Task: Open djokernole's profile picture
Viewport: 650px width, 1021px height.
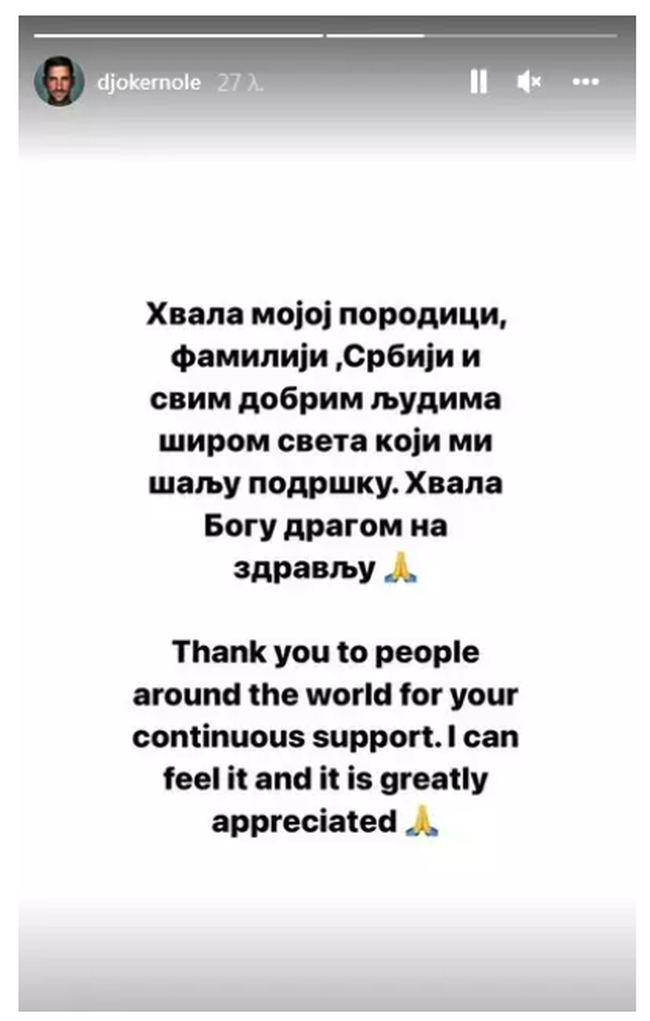Action: [59, 81]
